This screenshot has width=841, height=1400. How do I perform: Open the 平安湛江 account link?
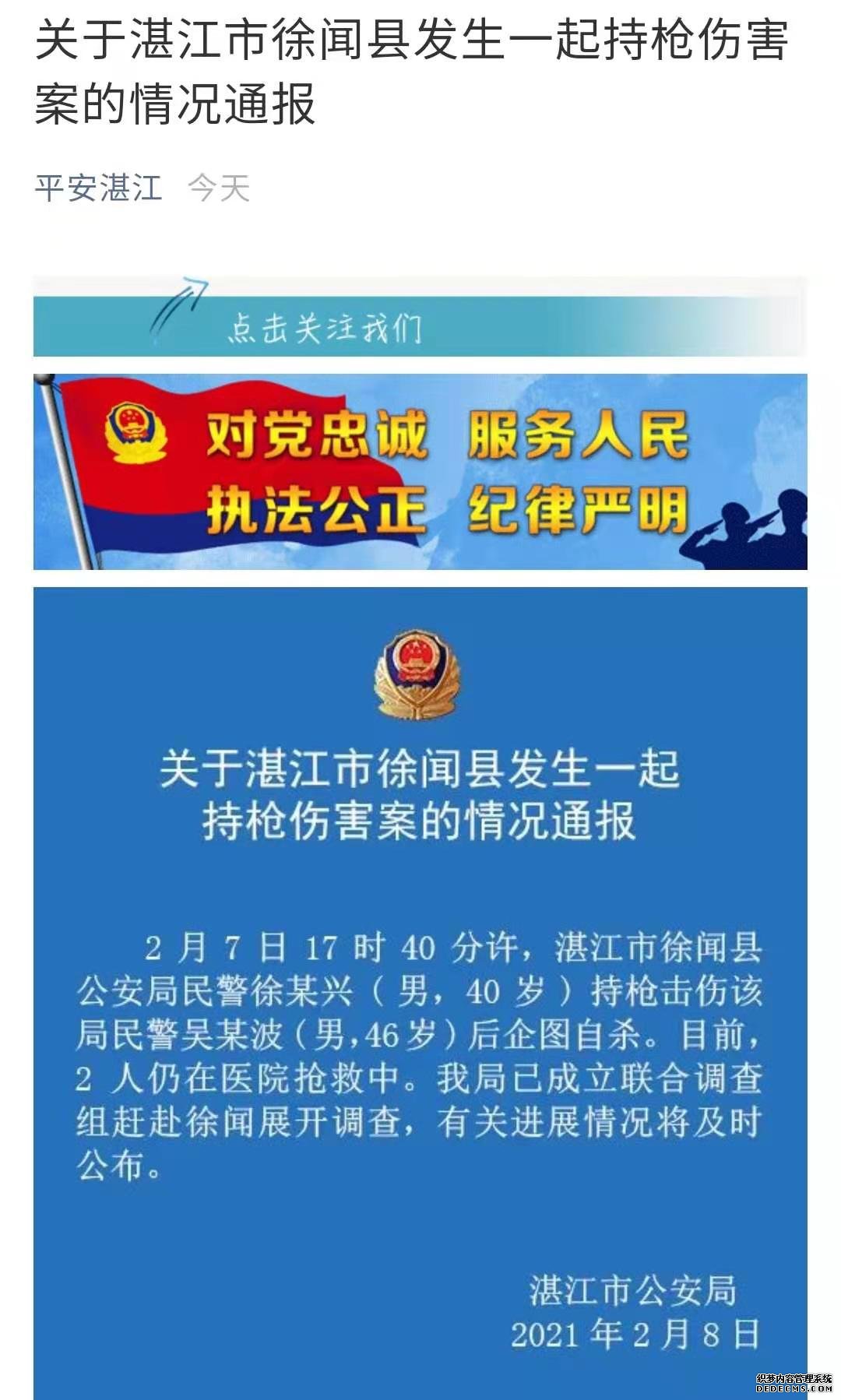pos(98,188)
